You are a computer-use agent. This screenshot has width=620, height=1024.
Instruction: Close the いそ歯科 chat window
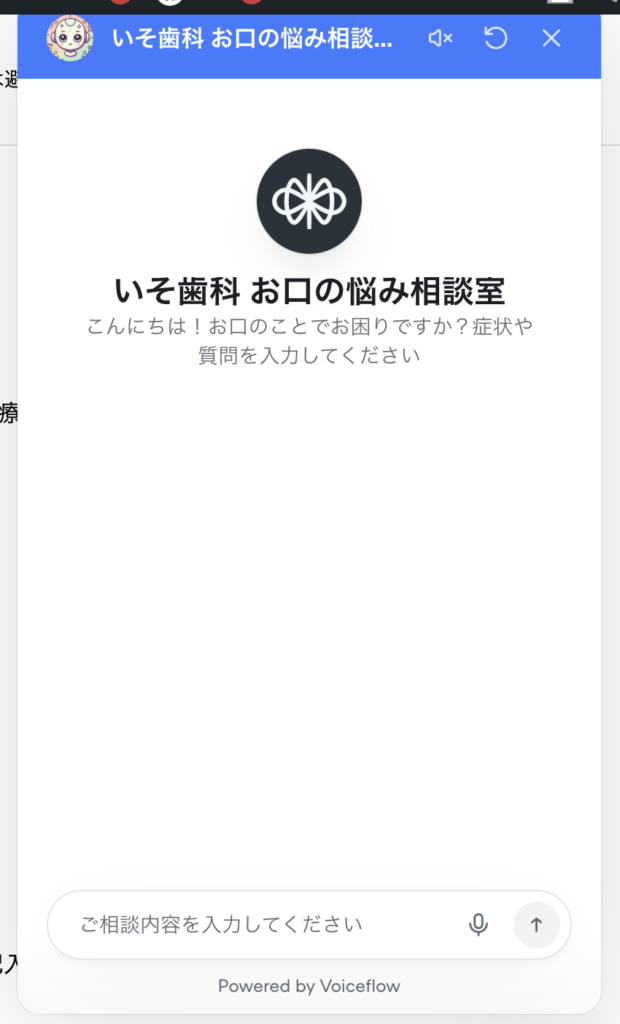[x=551, y=39]
